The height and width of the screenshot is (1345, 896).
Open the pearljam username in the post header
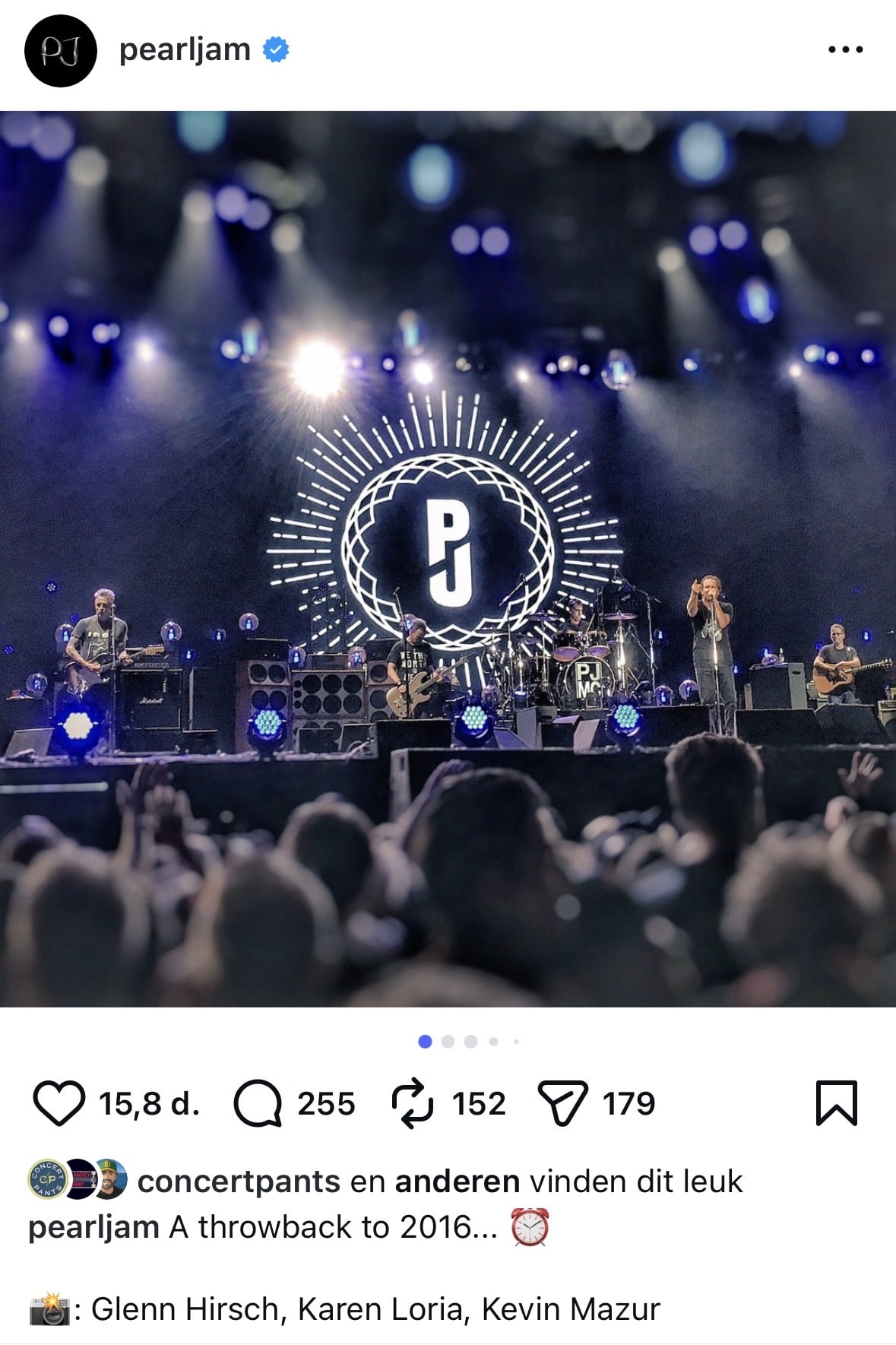coord(185,50)
